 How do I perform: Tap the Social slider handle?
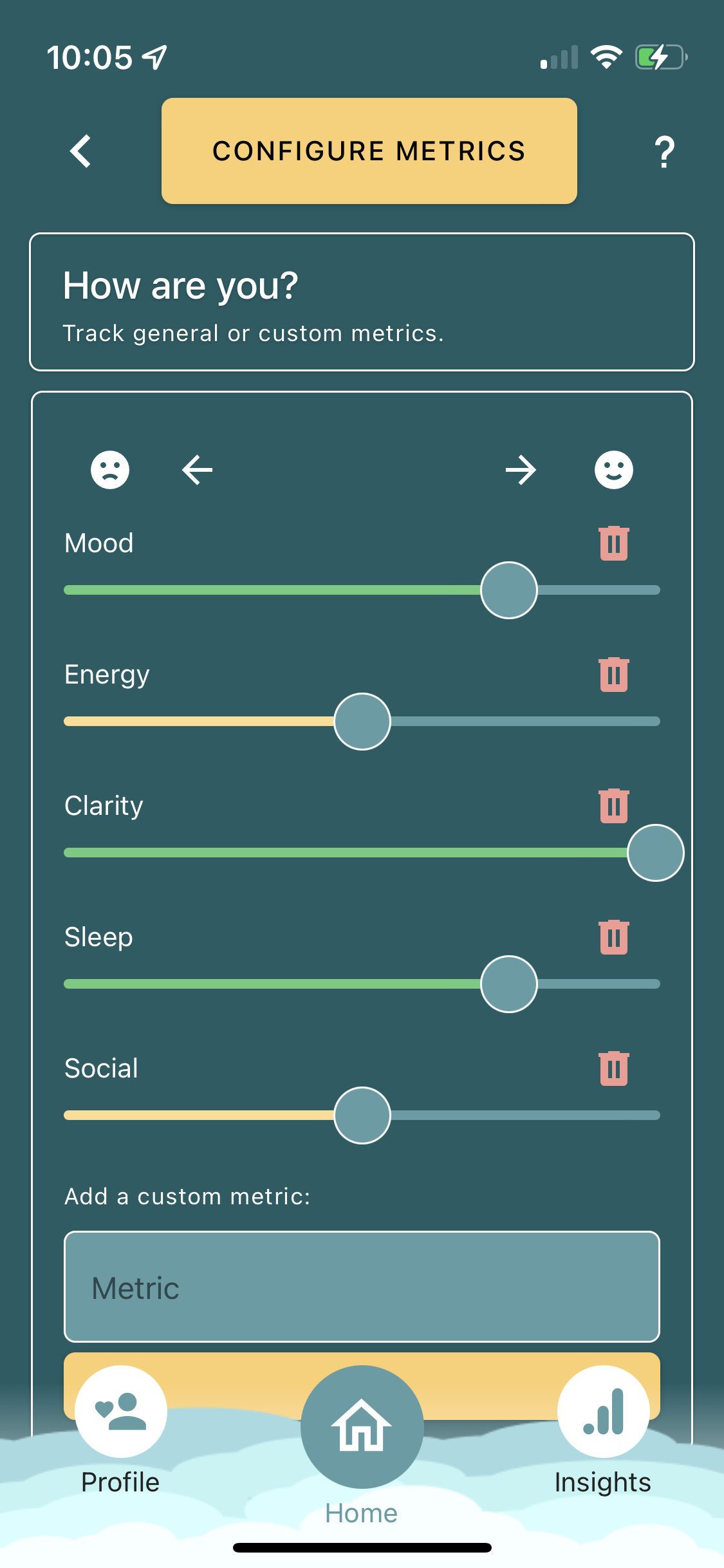(x=362, y=1115)
